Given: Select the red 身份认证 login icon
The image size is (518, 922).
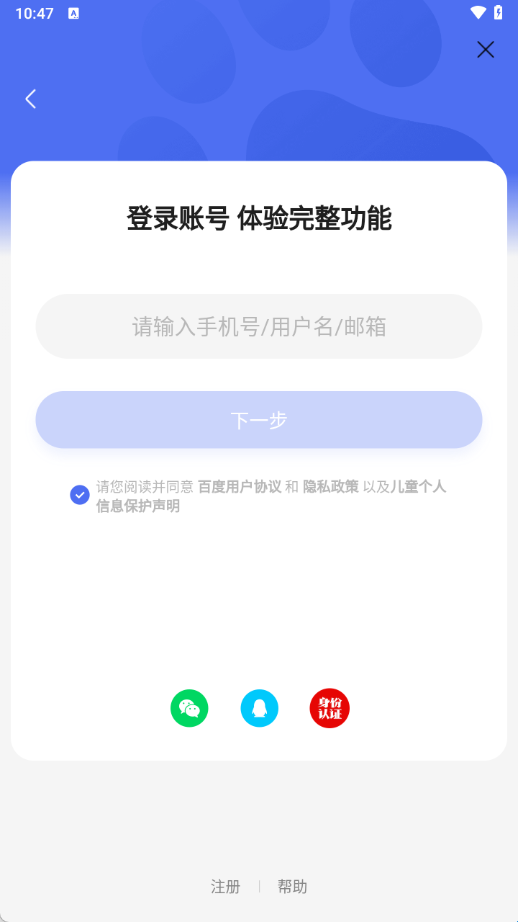Looking at the screenshot, I should [330, 708].
